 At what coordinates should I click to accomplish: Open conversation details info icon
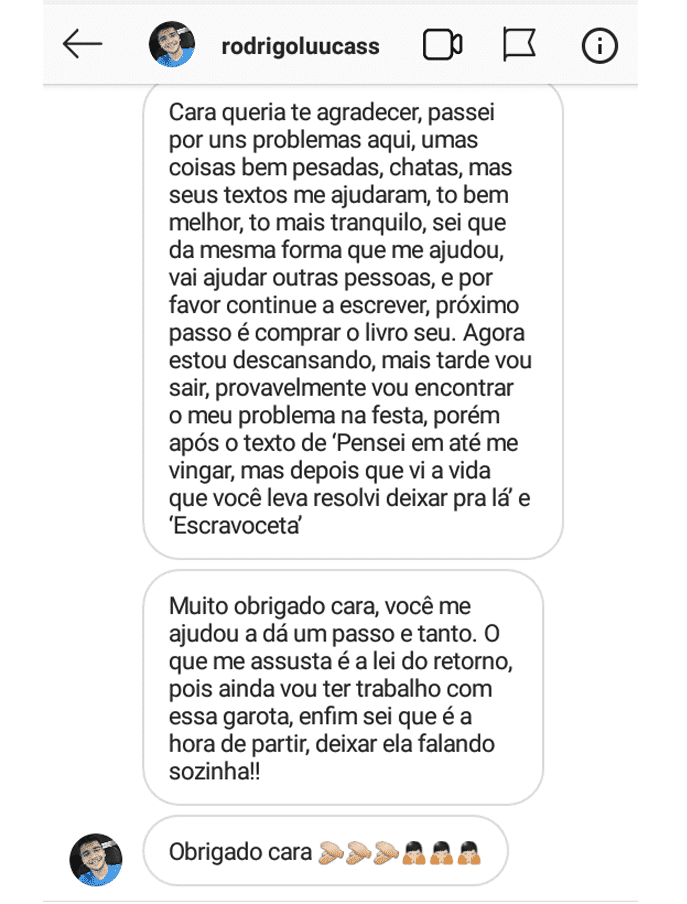pos(599,46)
